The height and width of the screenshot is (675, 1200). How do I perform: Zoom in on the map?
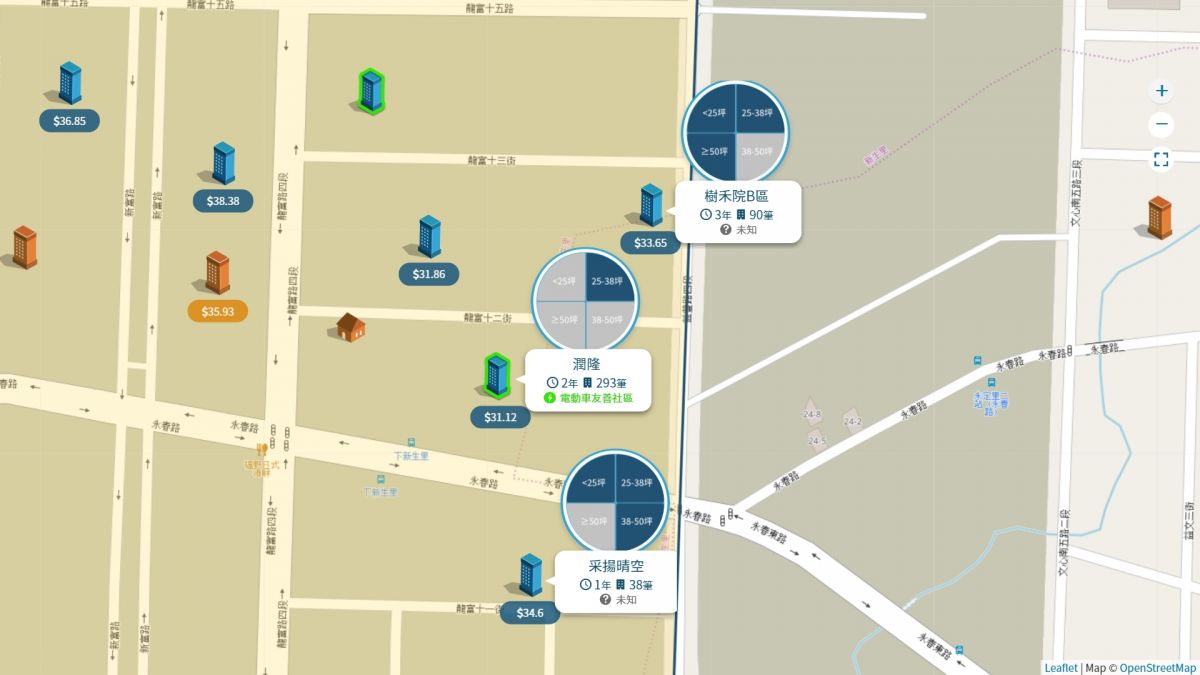tap(1161, 91)
